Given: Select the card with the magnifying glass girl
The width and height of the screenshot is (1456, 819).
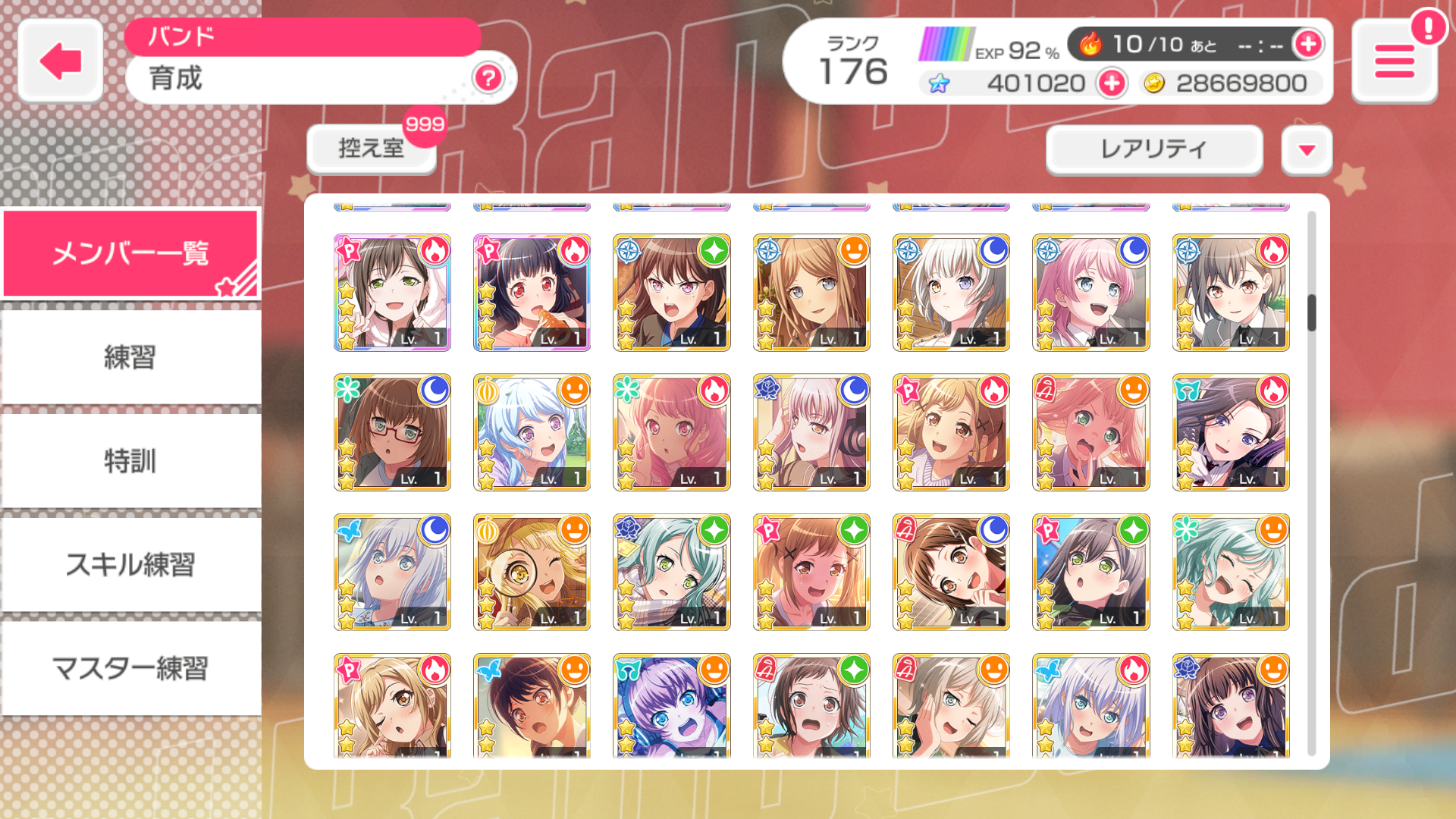Looking at the screenshot, I should point(532,573).
